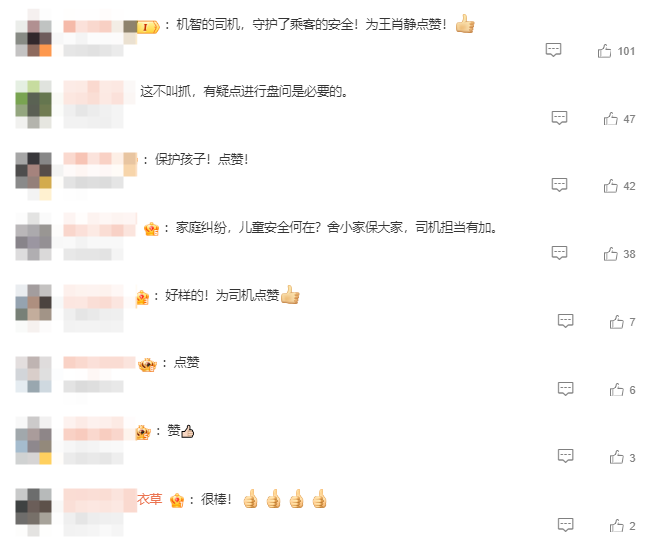Like the '赞' comment with 3 likes
The width and height of the screenshot is (655, 549).
coord(617,457)
